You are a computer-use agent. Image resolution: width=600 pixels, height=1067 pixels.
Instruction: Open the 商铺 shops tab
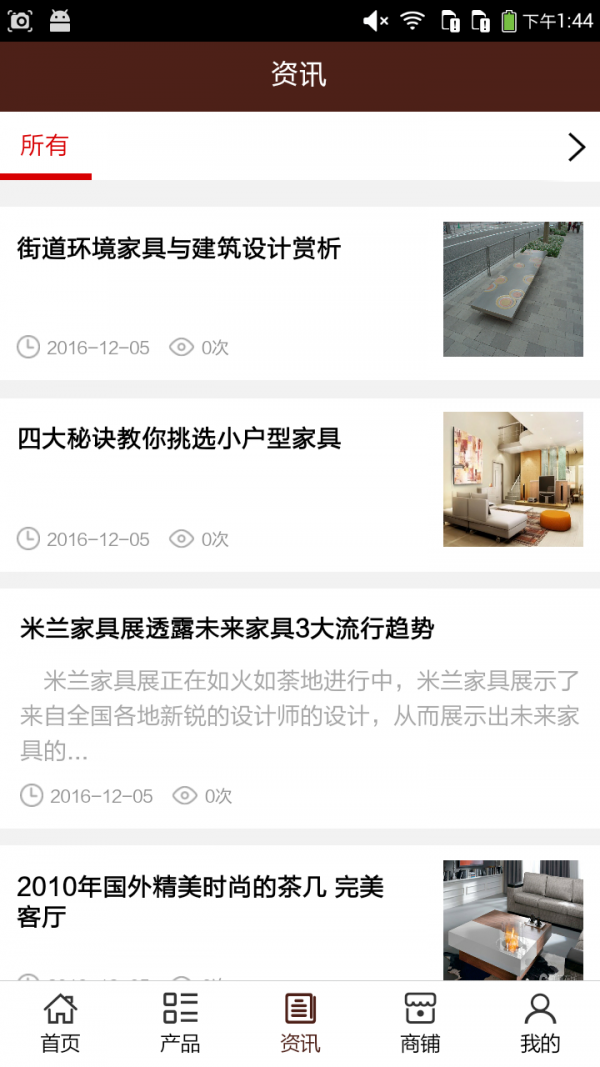pyautogui.click(x=420, y=1023)
